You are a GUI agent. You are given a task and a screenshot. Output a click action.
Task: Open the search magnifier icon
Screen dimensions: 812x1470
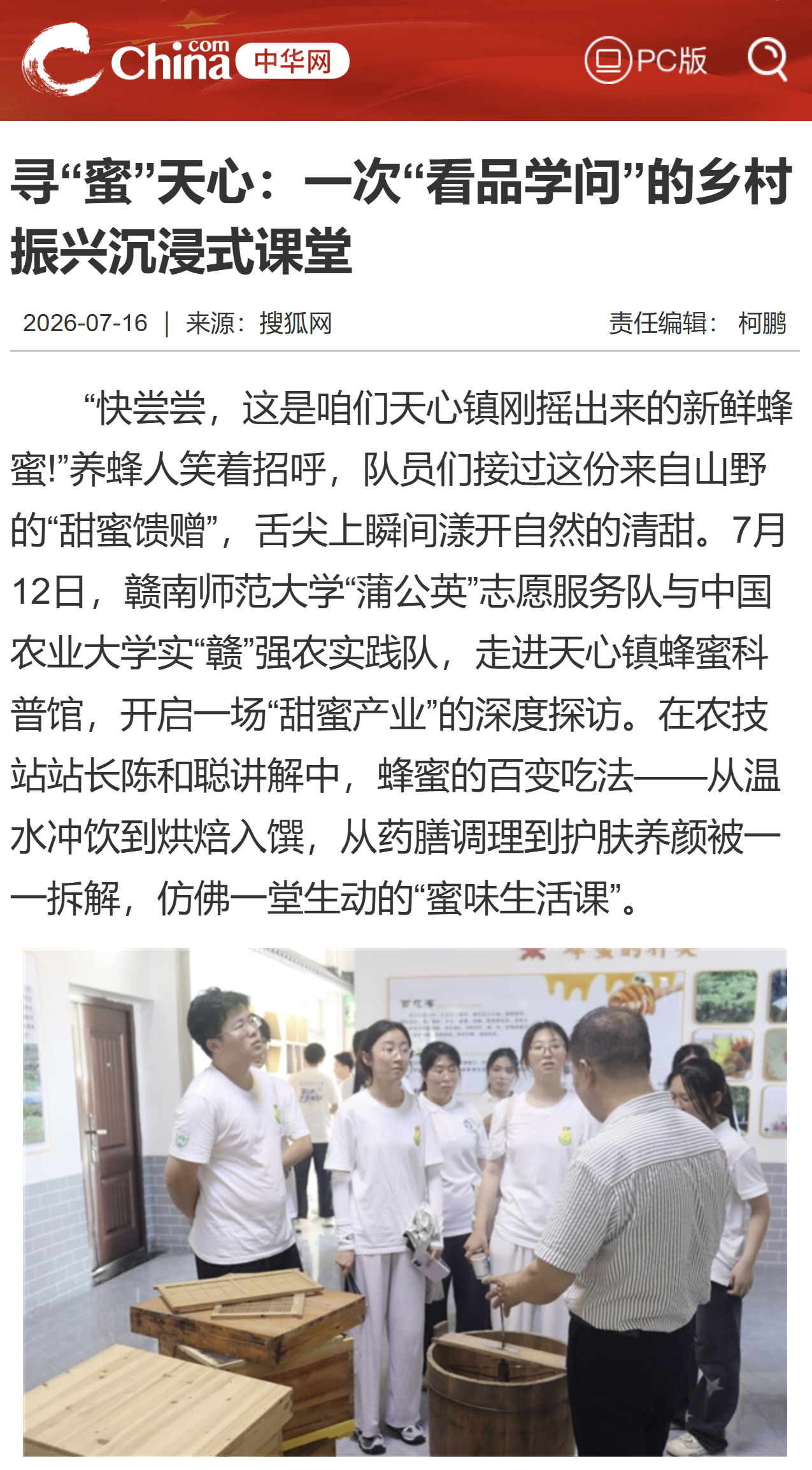pyautogui.click(x=767, y=60)
